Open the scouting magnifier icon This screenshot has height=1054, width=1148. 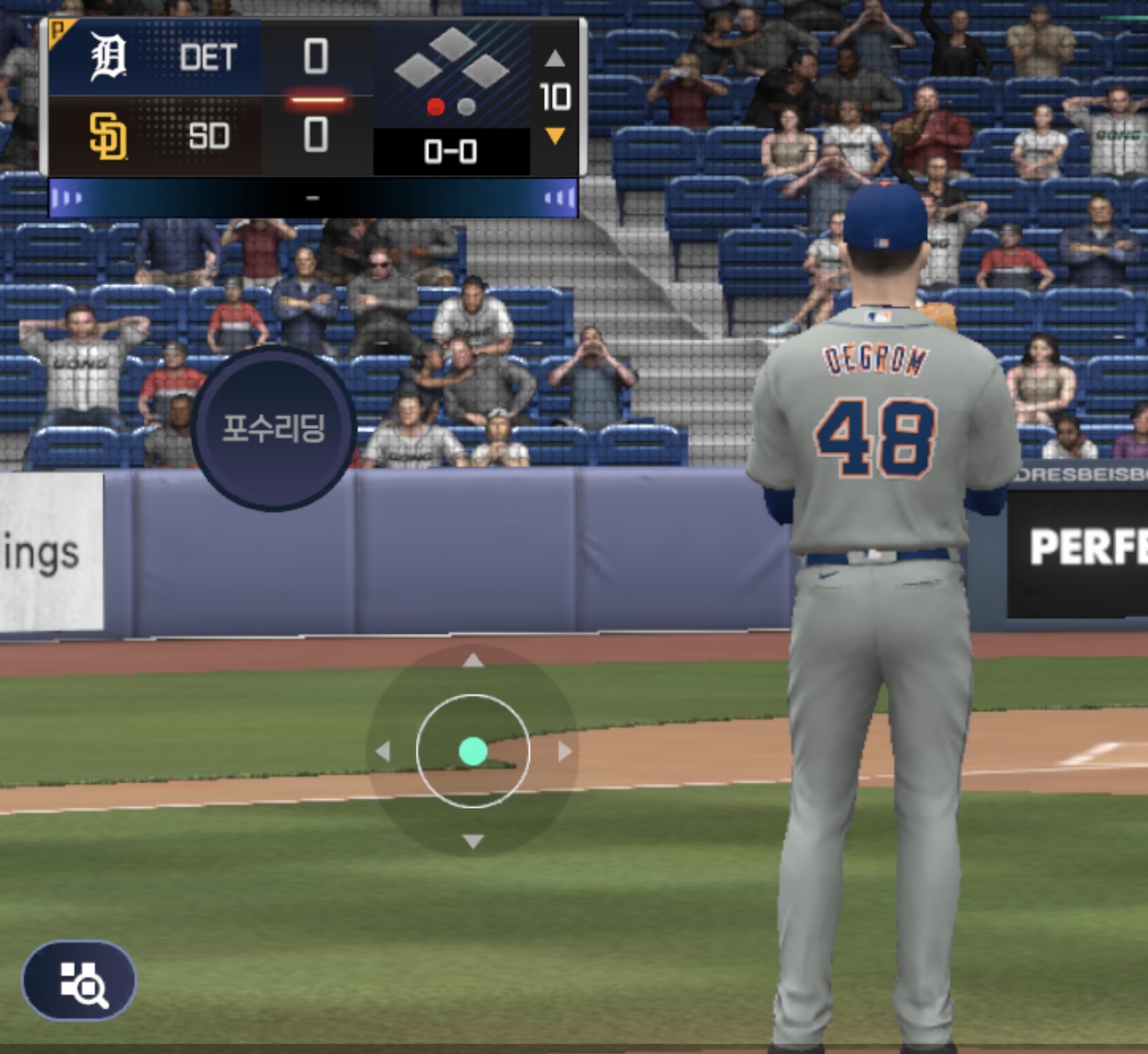click(x=79, y=981)
